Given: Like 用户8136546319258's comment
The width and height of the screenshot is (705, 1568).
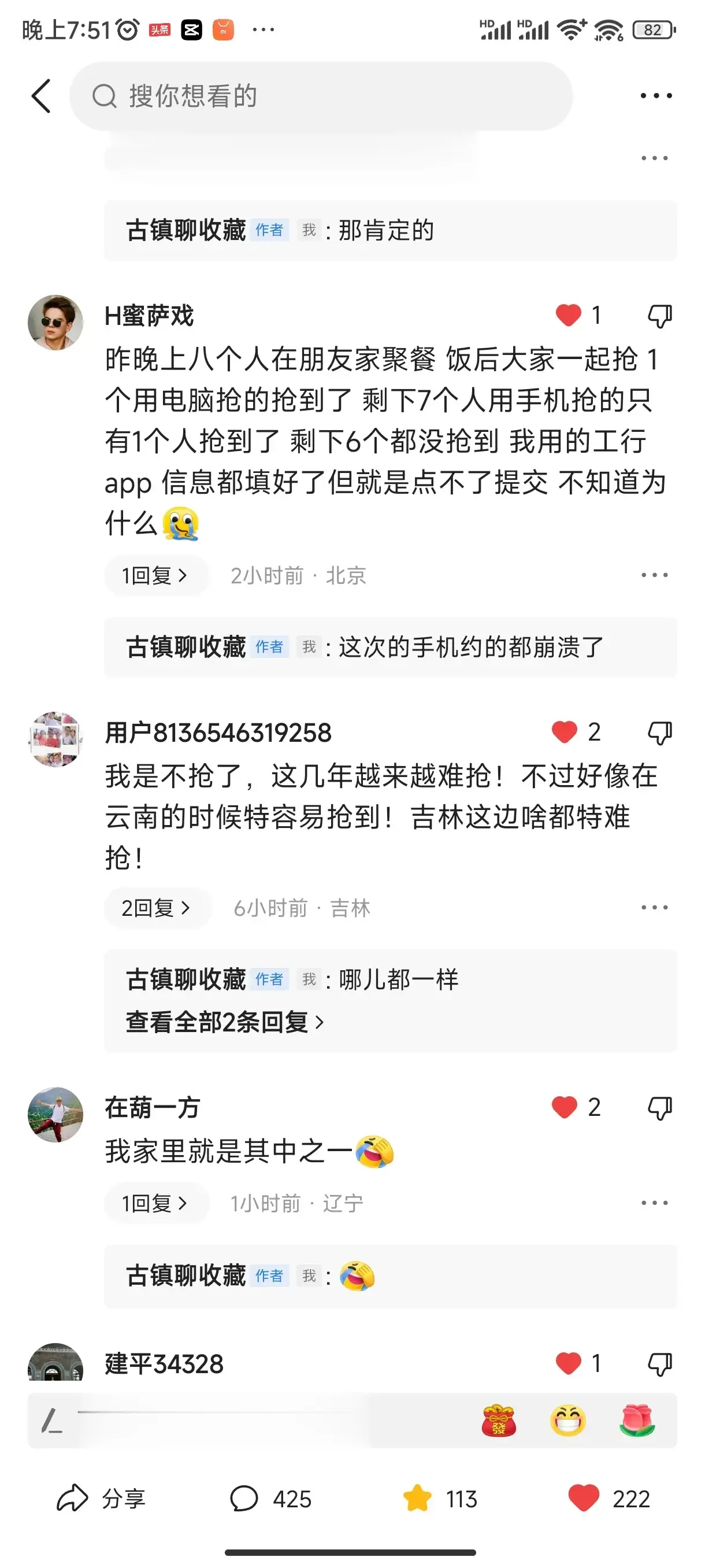Looking at the screenshot, I should tap(565, 731).
